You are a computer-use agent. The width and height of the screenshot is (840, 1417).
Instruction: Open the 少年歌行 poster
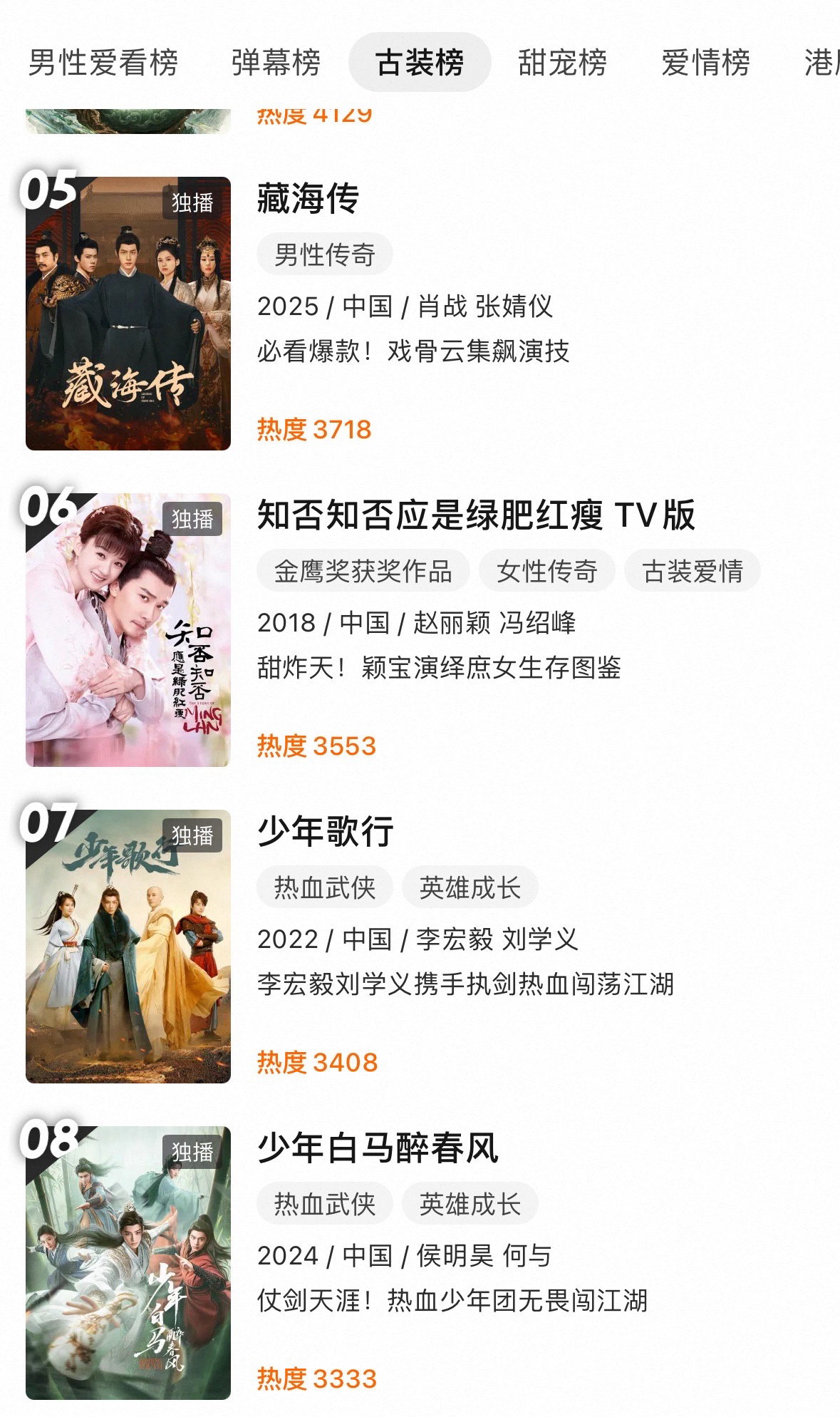click(x=128, y=947)
